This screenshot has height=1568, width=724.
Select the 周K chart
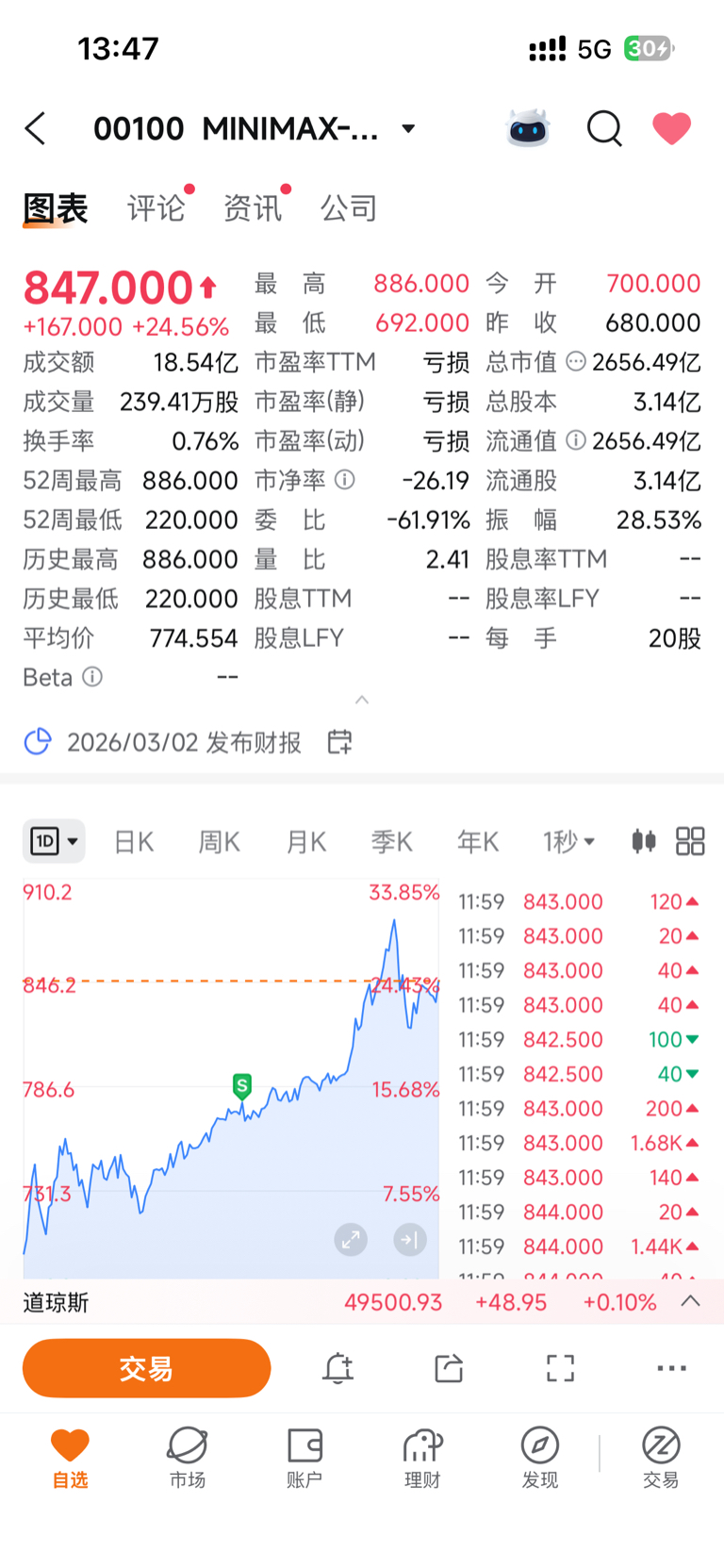coord(219,841)
